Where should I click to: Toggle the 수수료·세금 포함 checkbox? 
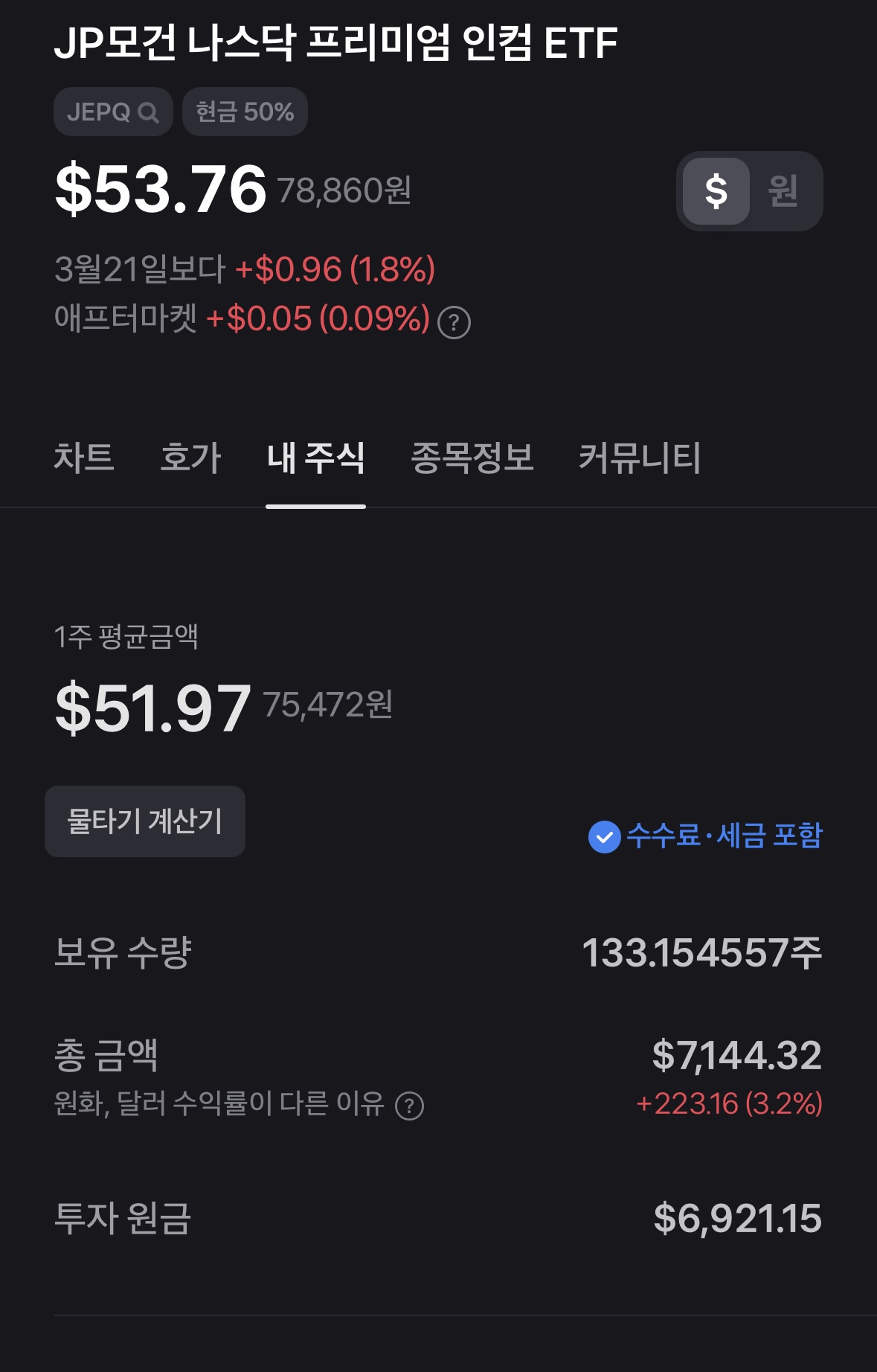[x=605, y=837]
